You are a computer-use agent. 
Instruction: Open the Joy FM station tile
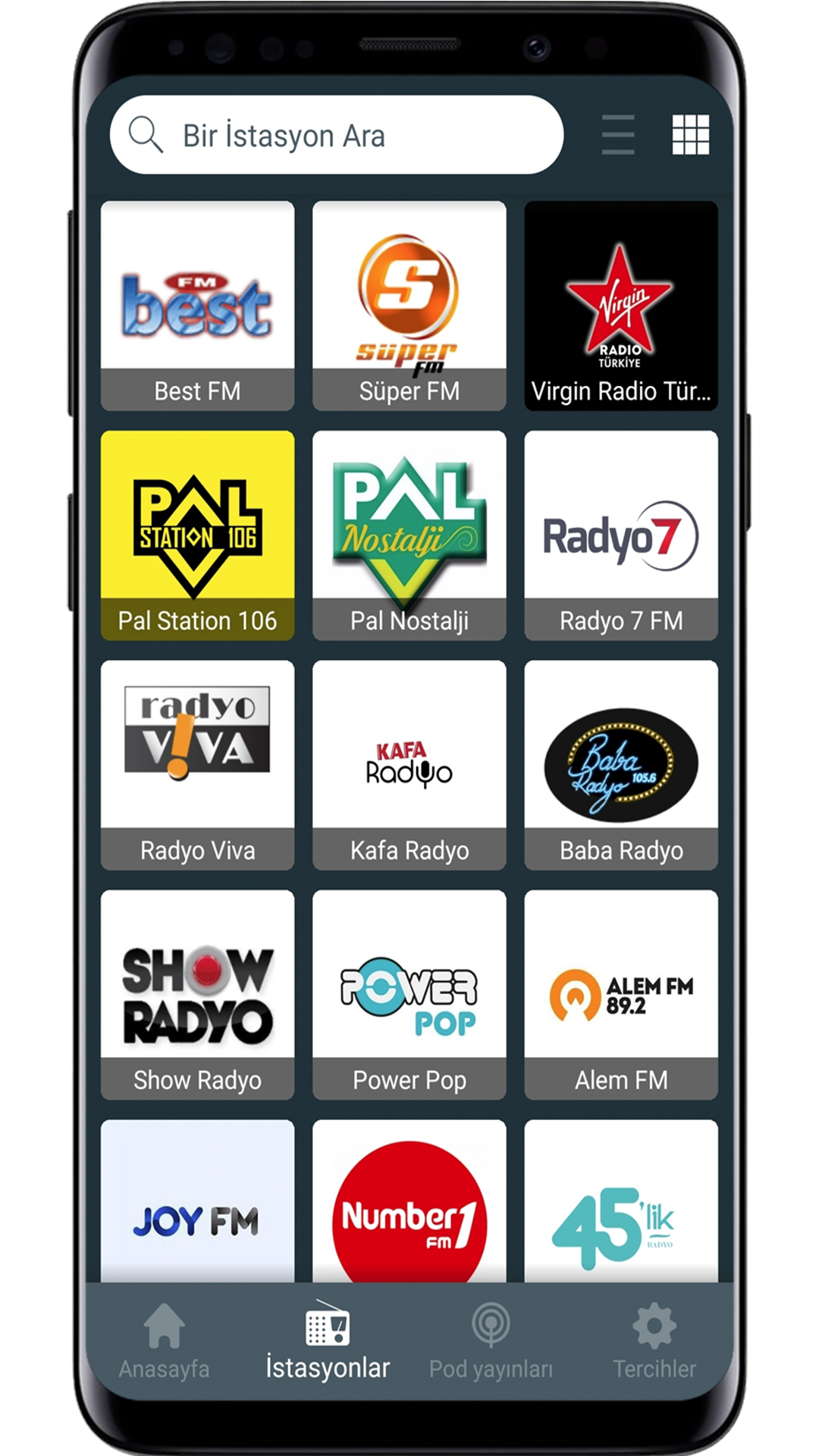pyautogui.click(x=197, y=1206)
